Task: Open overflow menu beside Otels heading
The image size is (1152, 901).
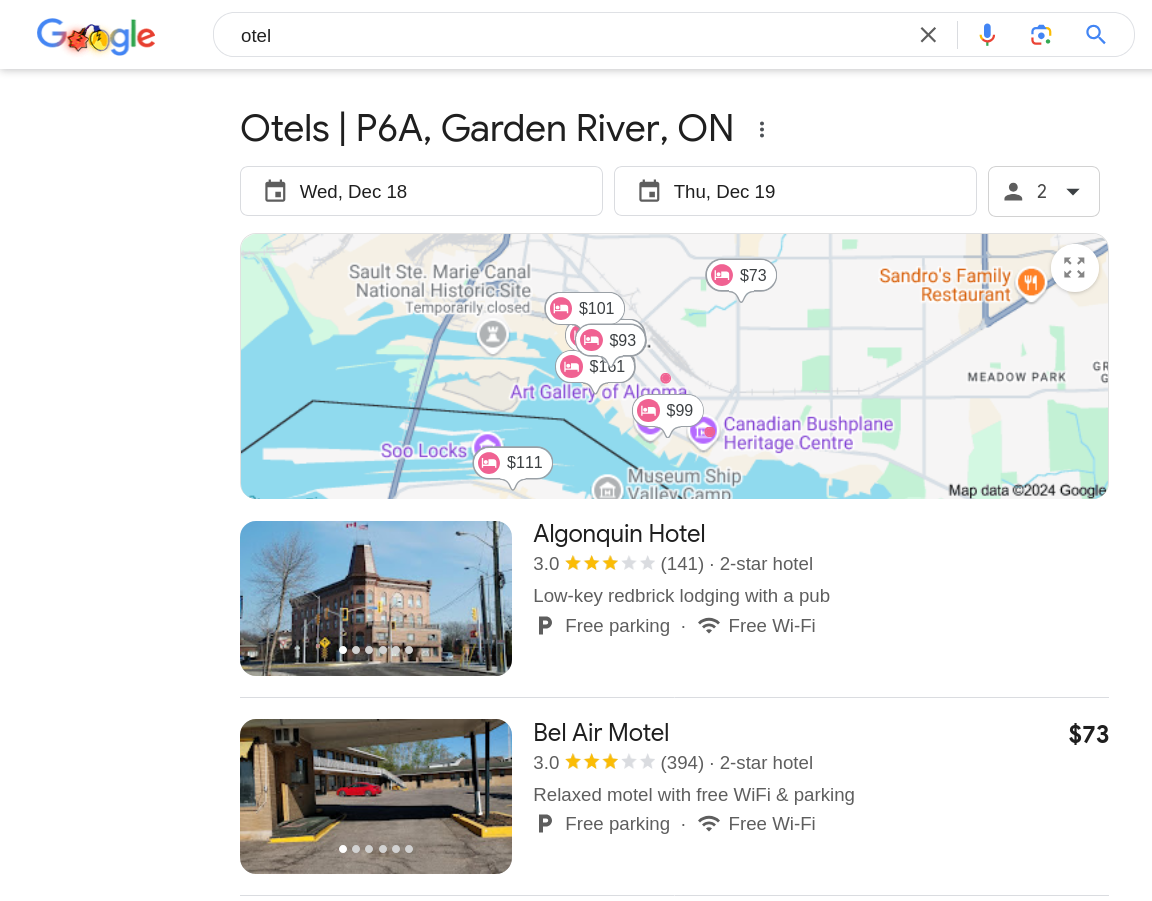Action: pyautogui.click(x=762, y=130)
